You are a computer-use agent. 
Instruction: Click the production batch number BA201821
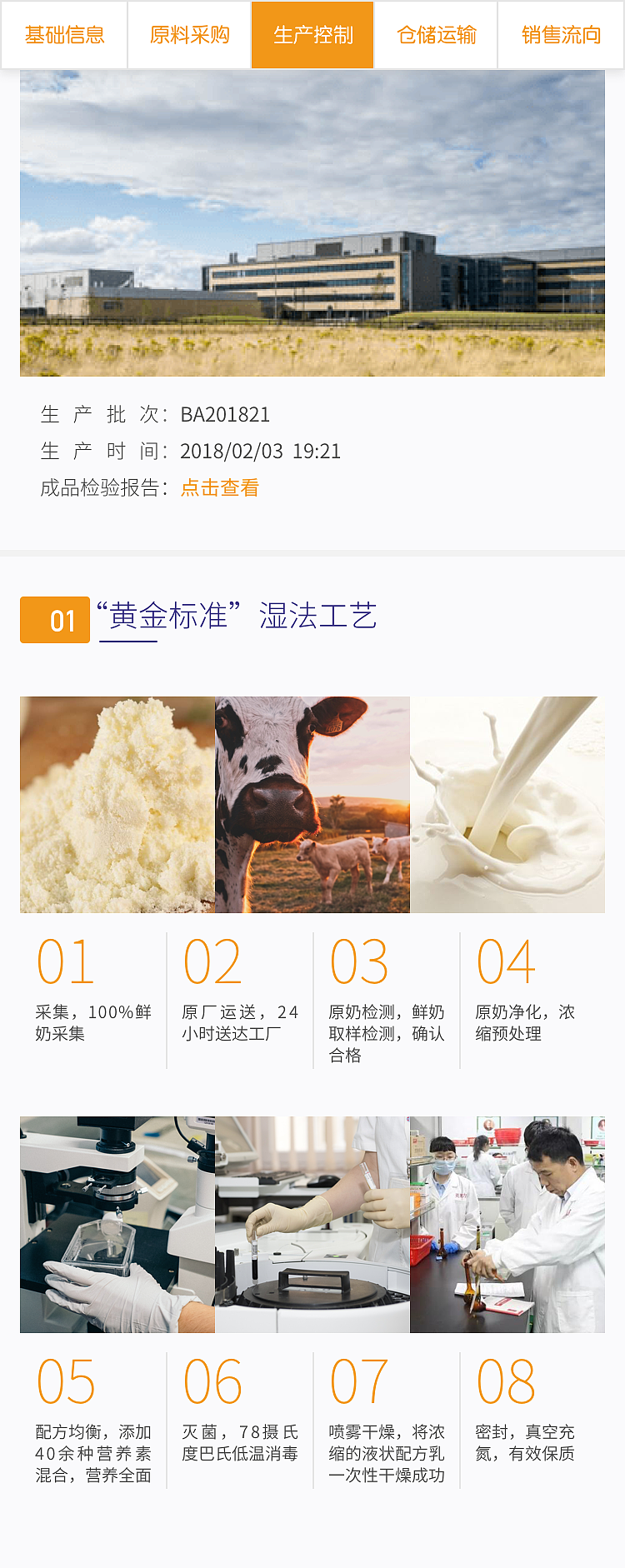tap(222, 414)
